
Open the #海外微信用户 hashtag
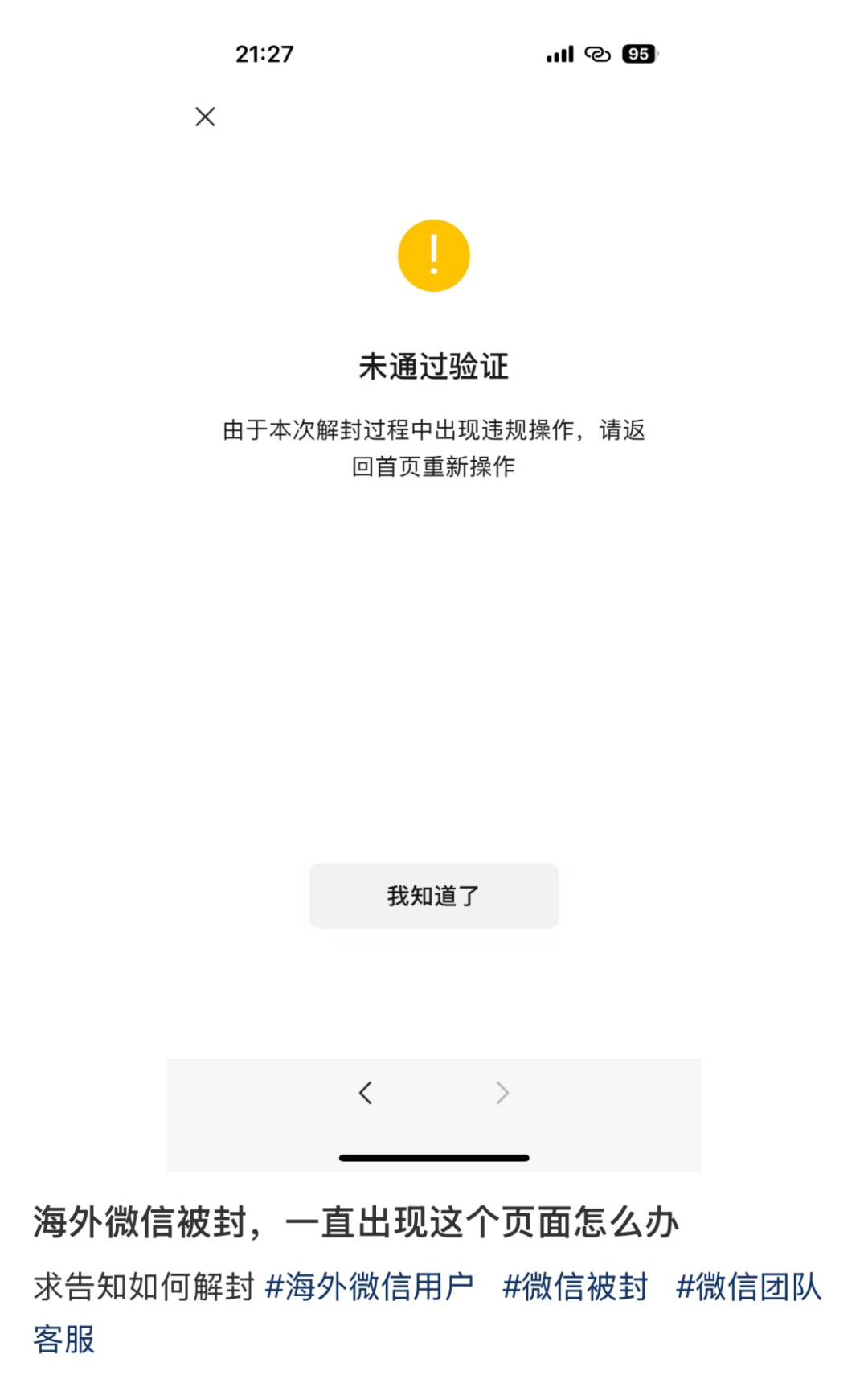tap(369, 1287)
